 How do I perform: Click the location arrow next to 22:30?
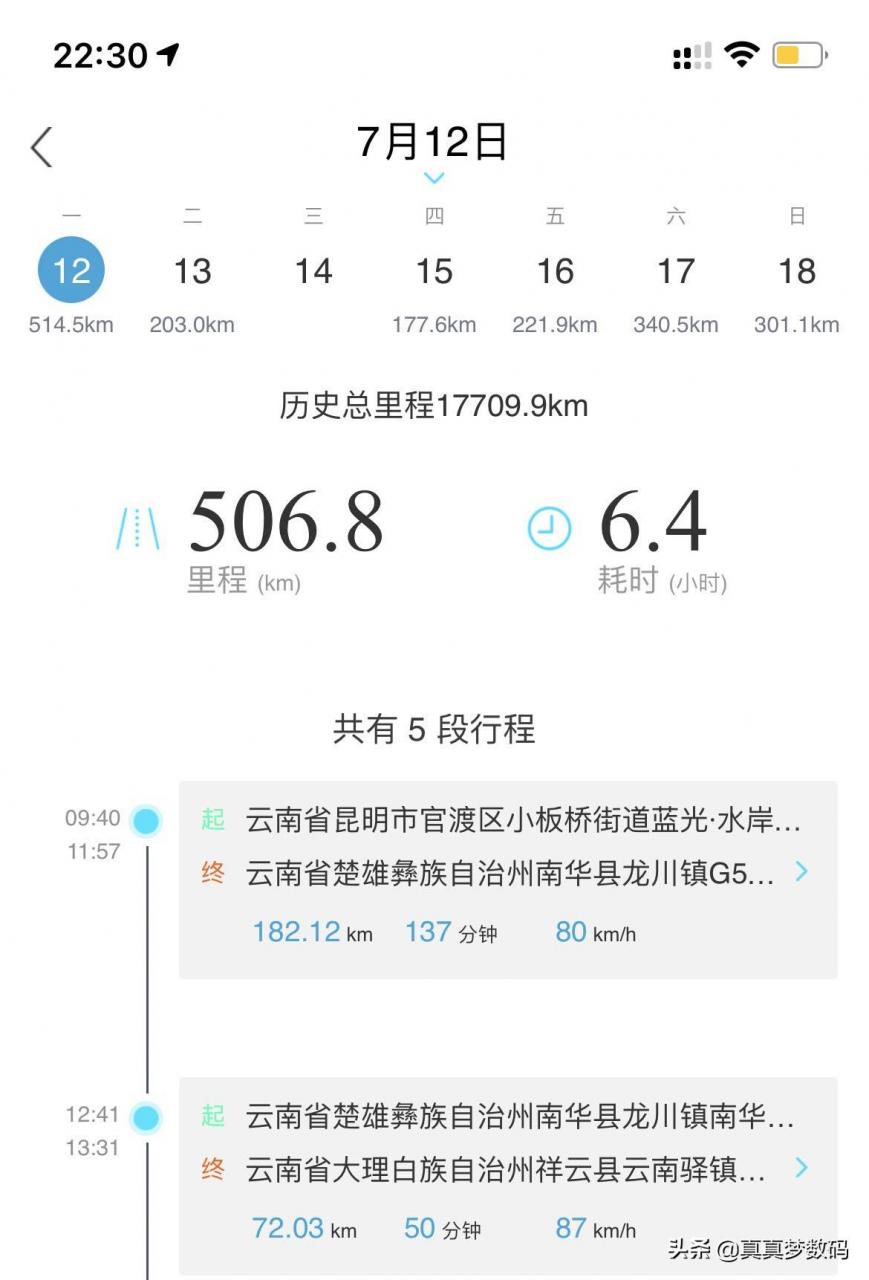[166, 54]
